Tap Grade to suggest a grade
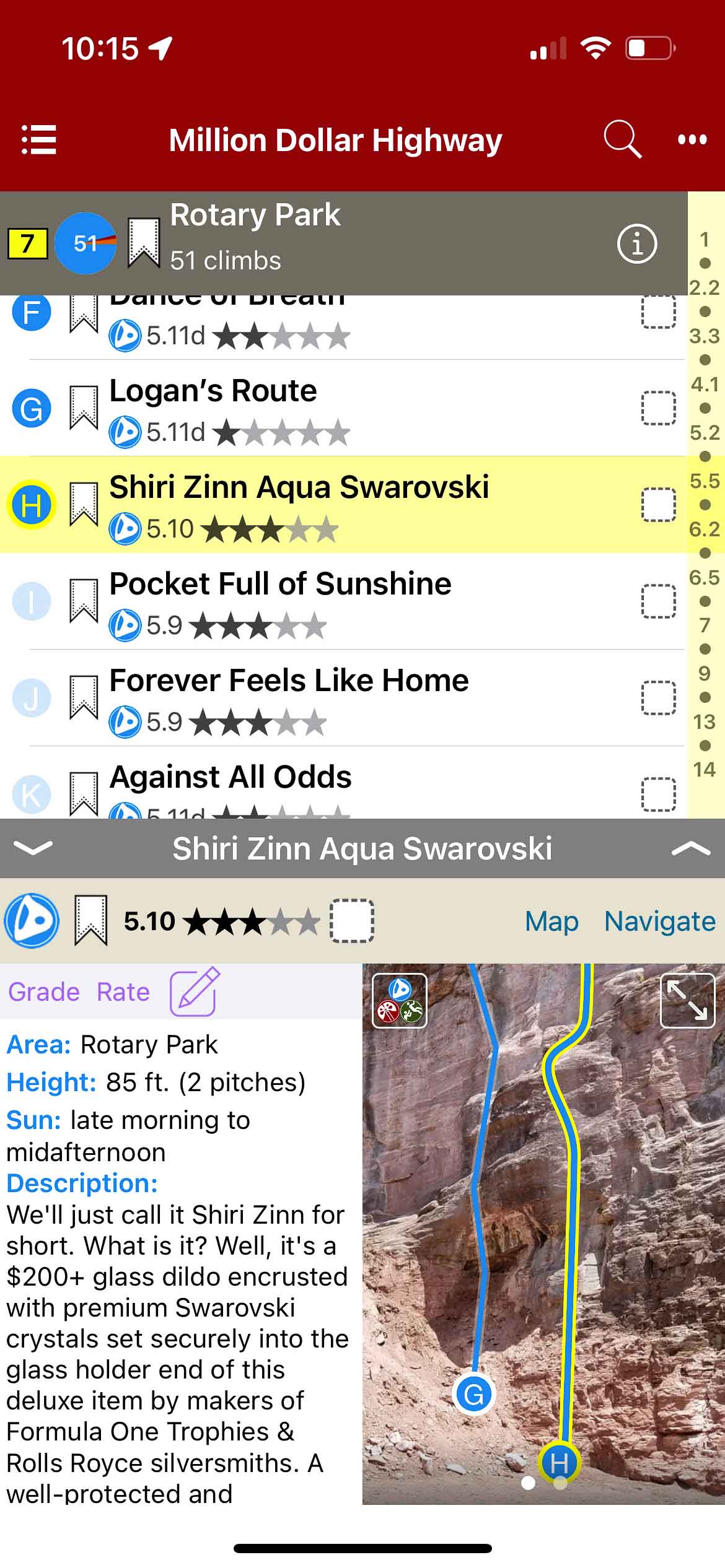Image resolution: width=725 pixels, height=1568 pixels. tap(43, 992)
